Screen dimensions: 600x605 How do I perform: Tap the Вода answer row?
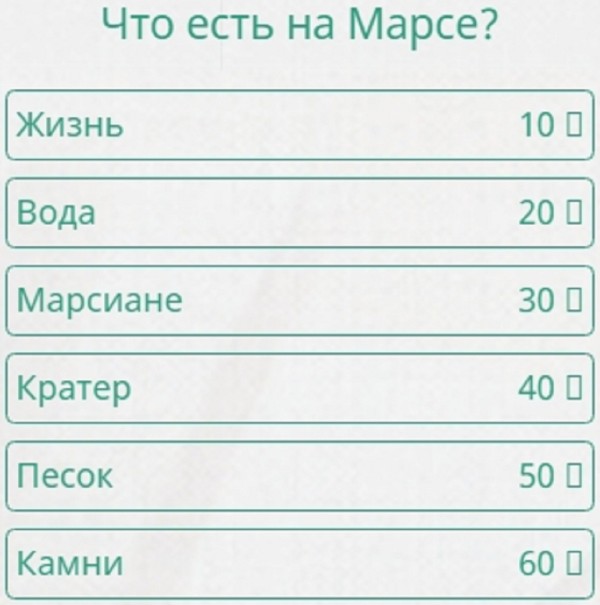pos(300,213)
